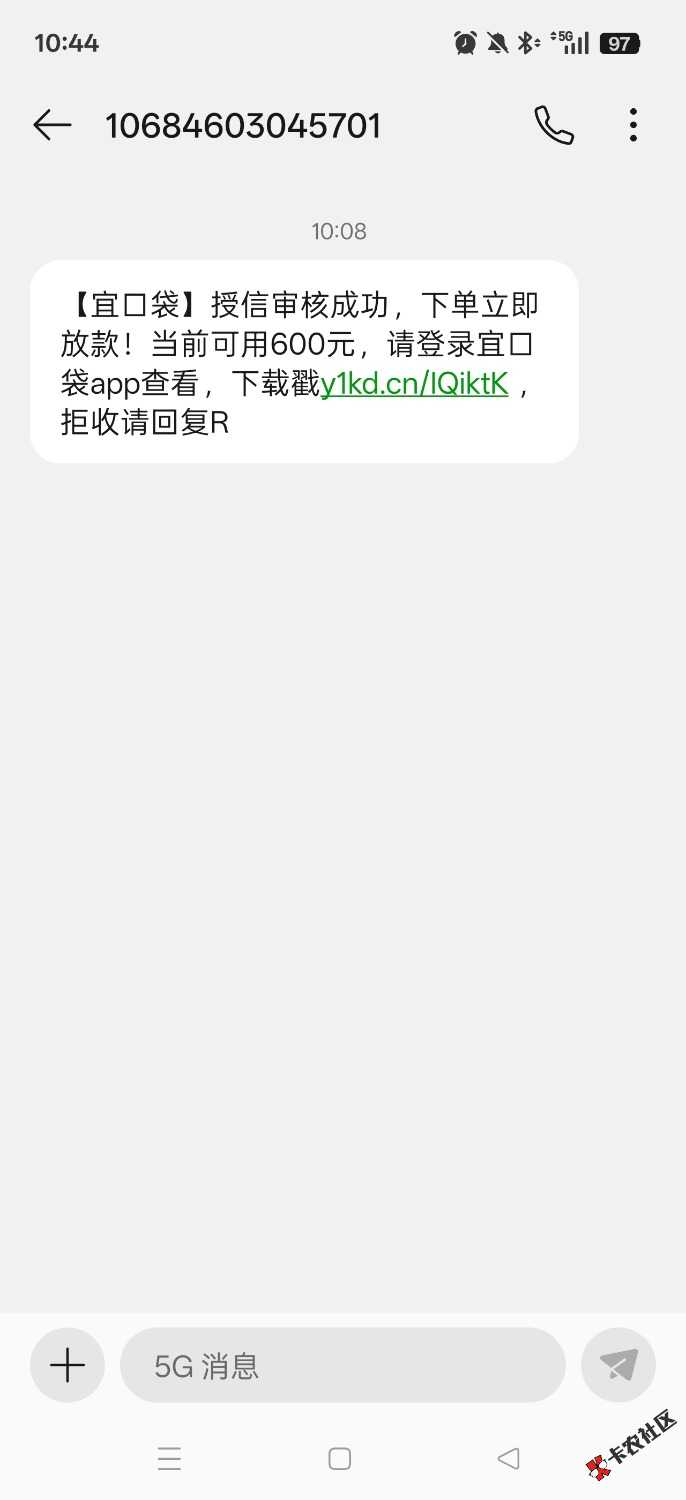Call the number 10684603045701
686x1500 pixels.
pyautogui.click(x=554, y=125)
